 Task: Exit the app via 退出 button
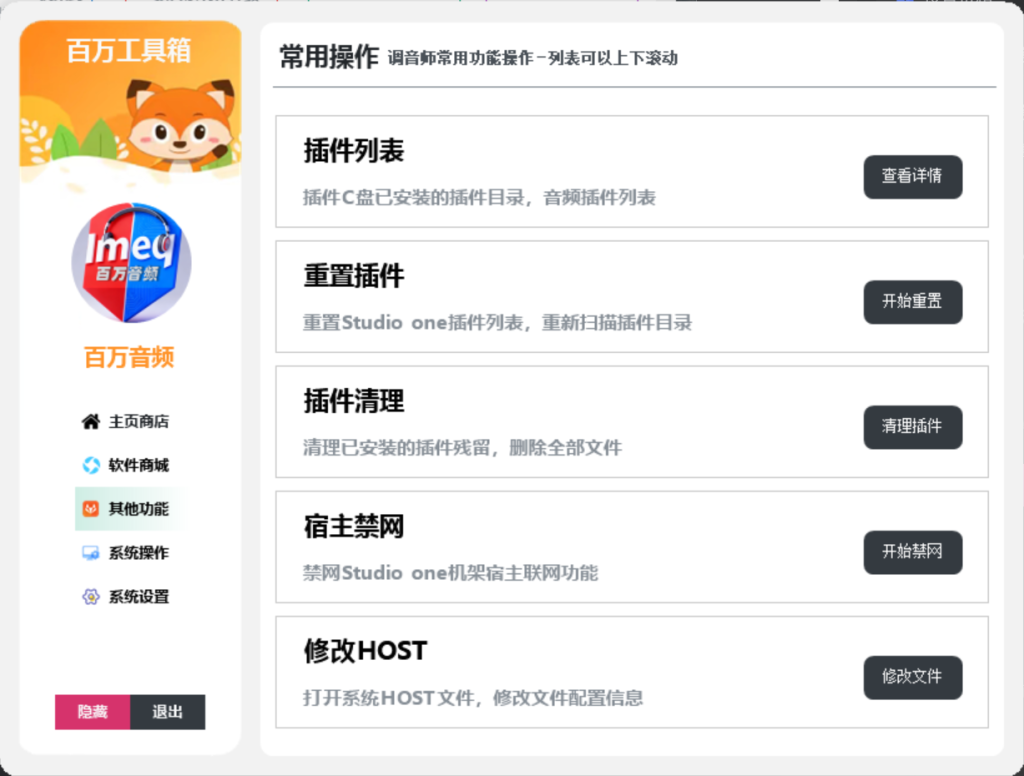pyautogui.click(x=168, y=712)
